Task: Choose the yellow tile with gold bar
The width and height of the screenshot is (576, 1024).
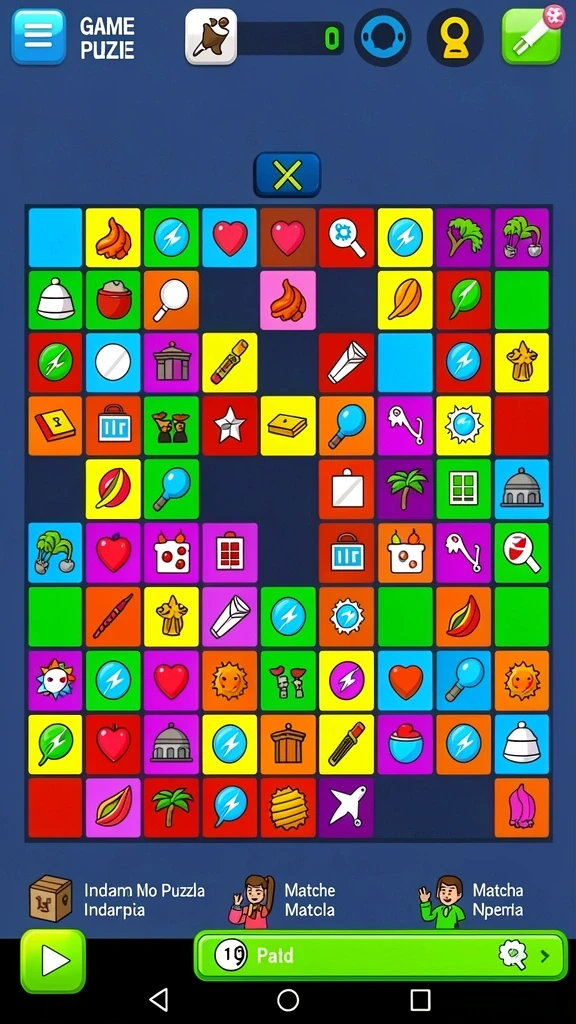Action: (288, 425)
